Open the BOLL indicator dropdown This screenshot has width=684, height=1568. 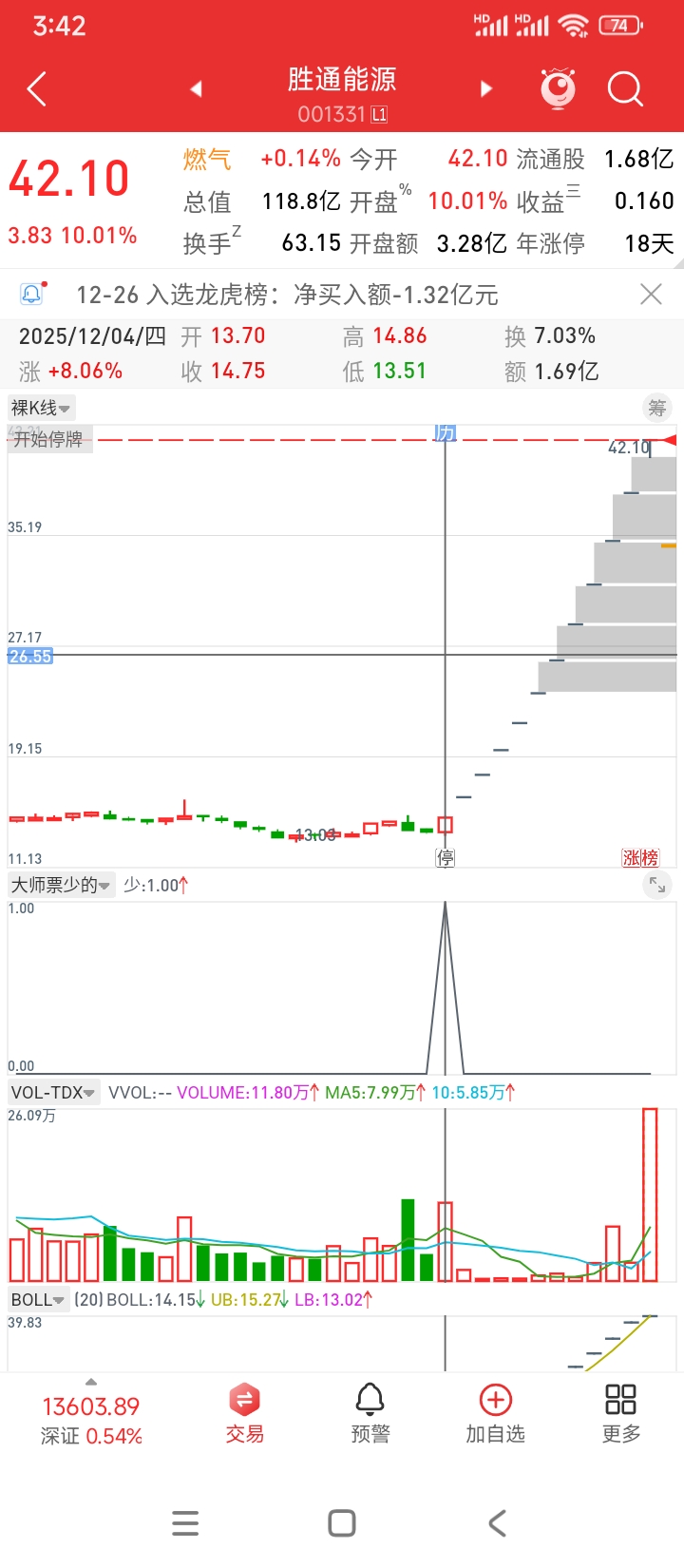38,1300
